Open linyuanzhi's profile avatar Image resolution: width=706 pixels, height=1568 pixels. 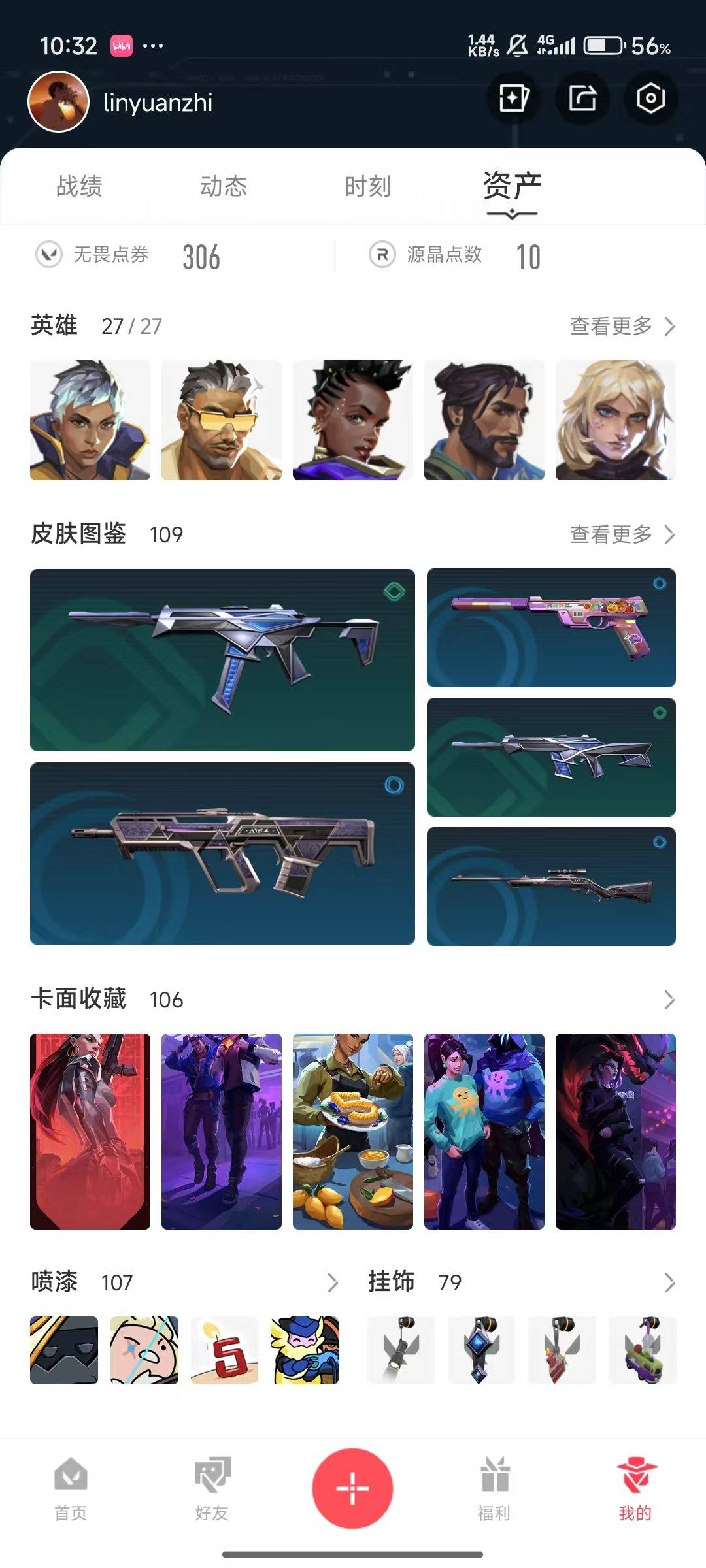tap(58, 102)
